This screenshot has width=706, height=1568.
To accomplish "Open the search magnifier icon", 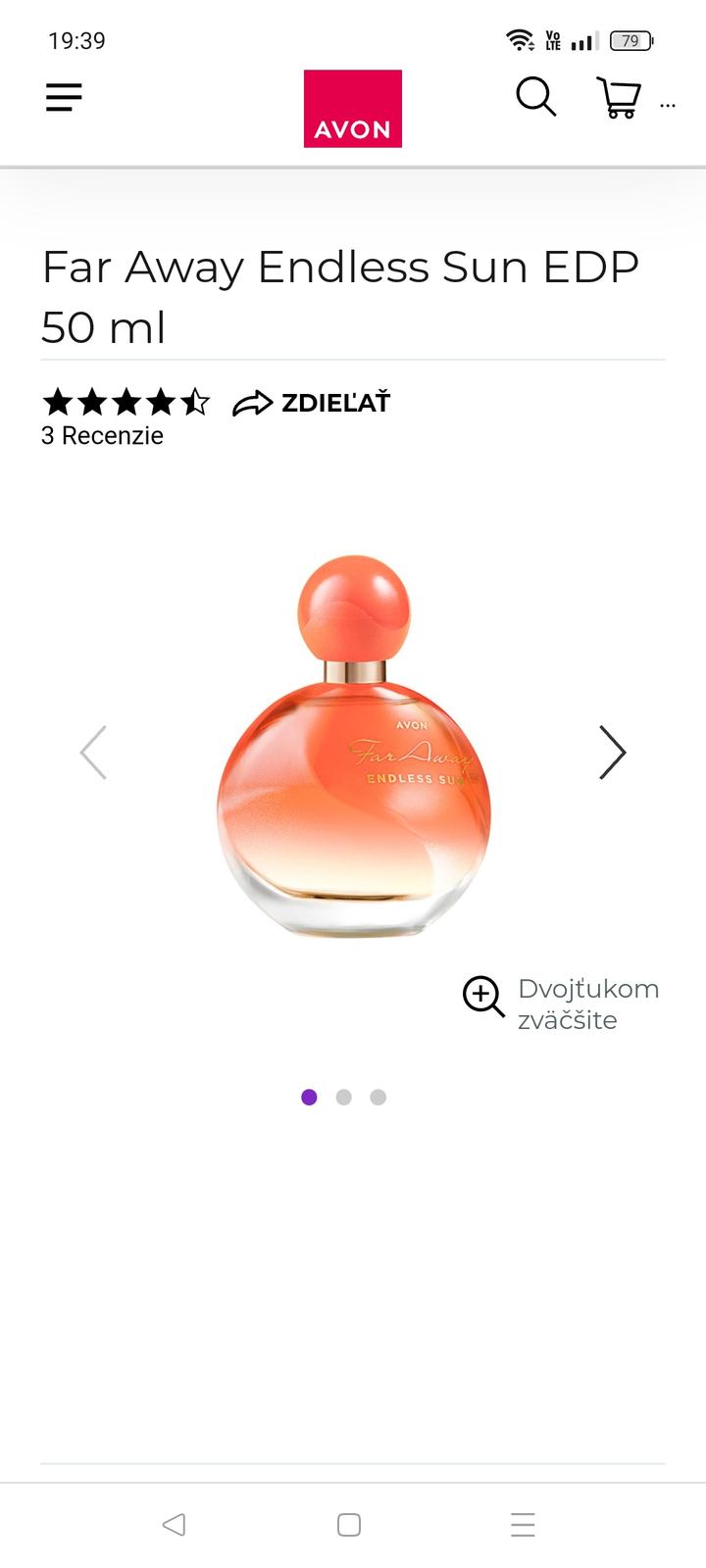I will 535,97.
